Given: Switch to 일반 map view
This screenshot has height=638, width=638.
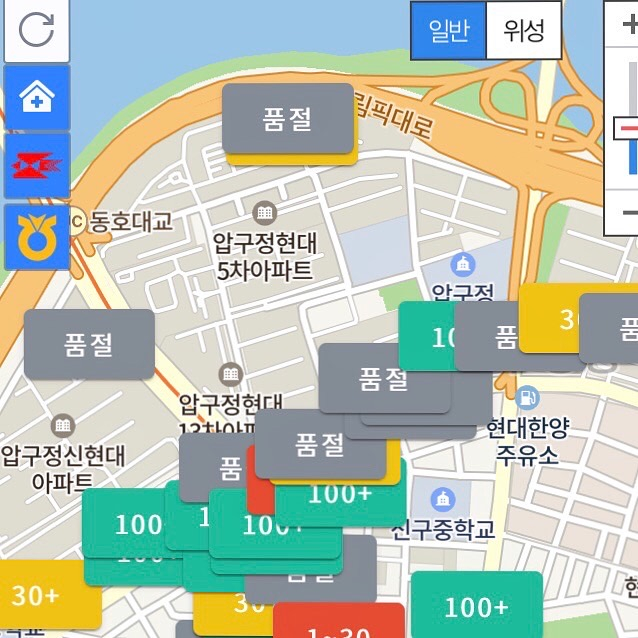Looking at the screenshot, I should pos(448,31).
